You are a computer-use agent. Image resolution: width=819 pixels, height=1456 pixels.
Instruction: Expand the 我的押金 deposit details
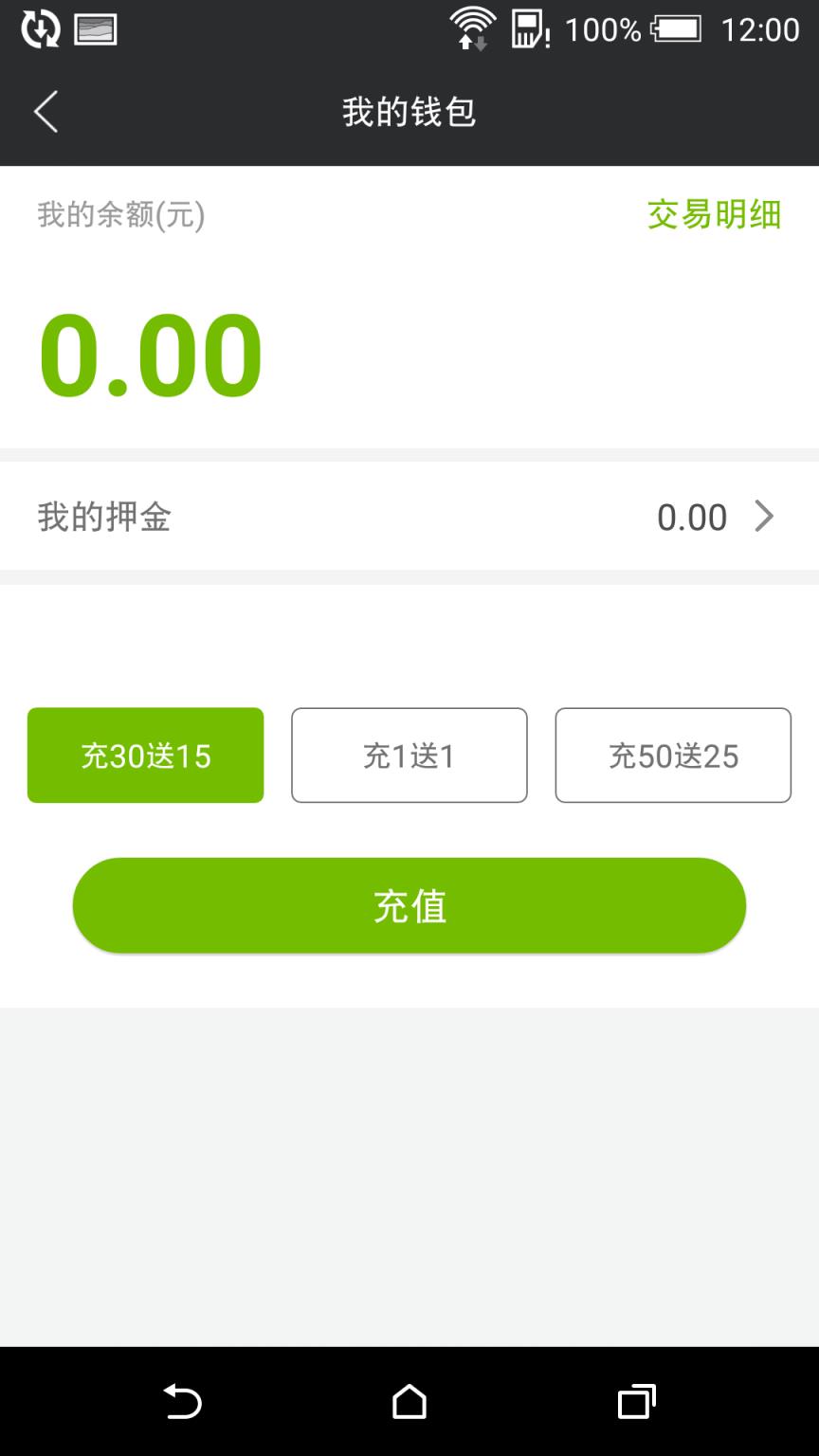[409, 517]
